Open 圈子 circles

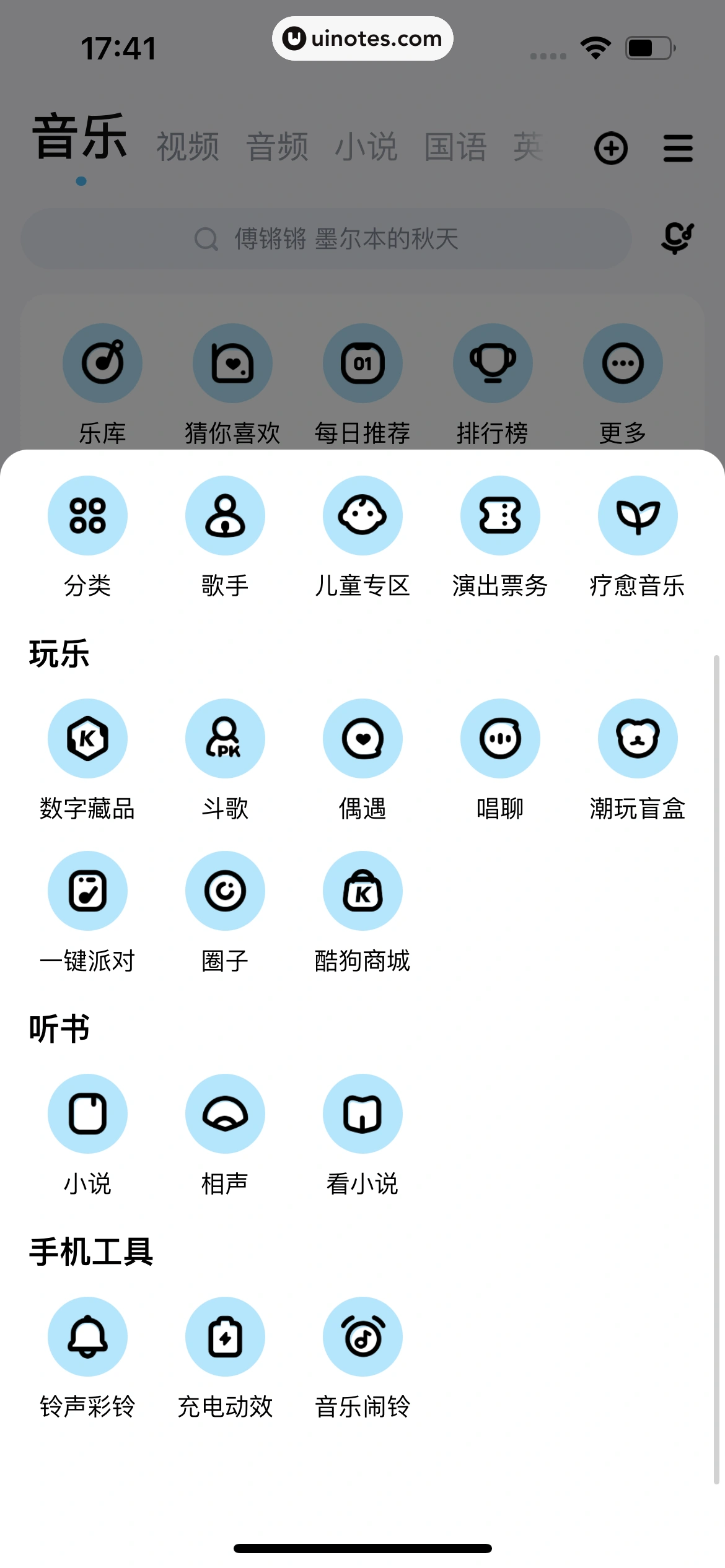[225, 891]
